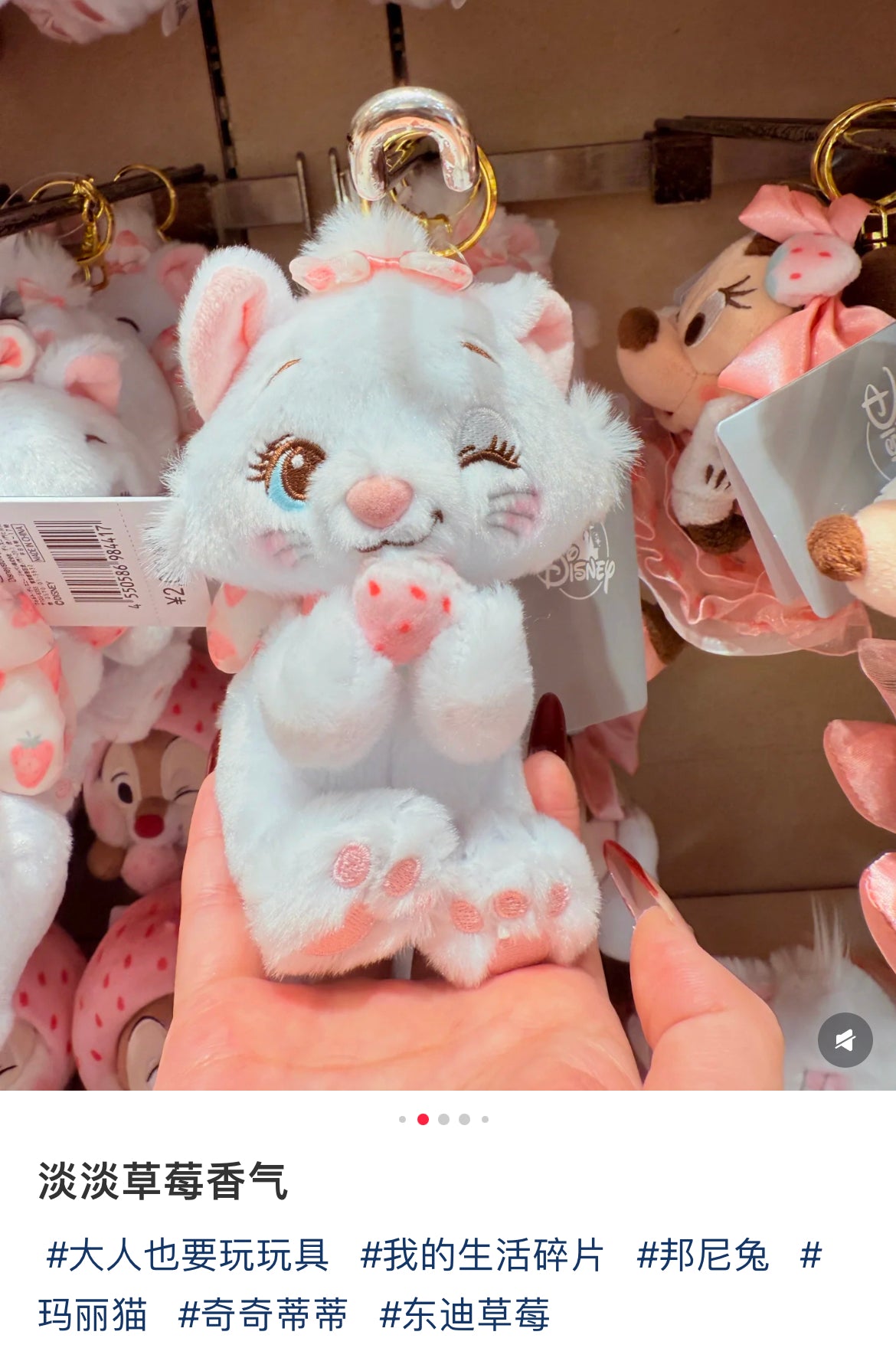Open hashtag #邦尼兔

tap(702, 1256)
